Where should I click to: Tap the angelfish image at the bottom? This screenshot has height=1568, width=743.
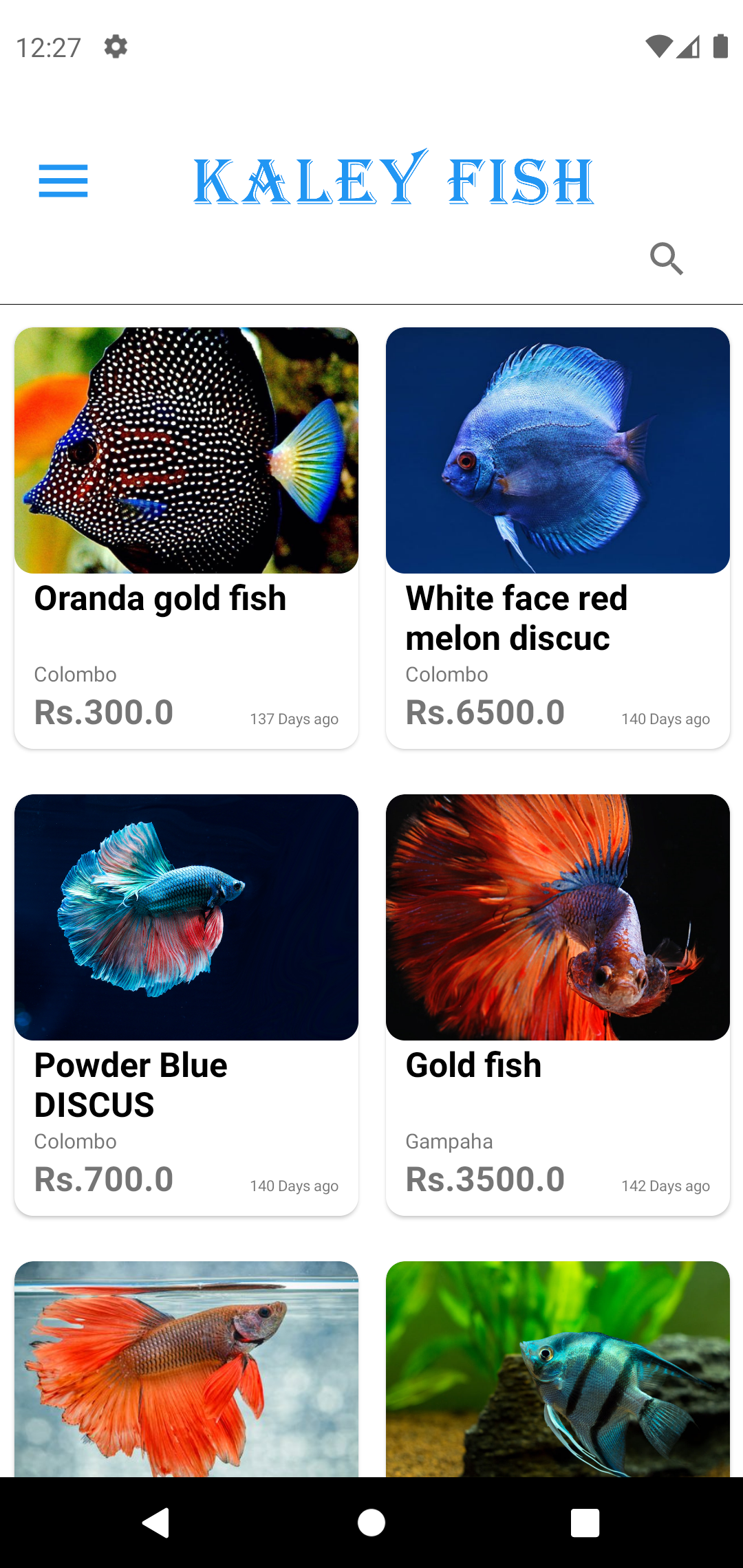557,1369
